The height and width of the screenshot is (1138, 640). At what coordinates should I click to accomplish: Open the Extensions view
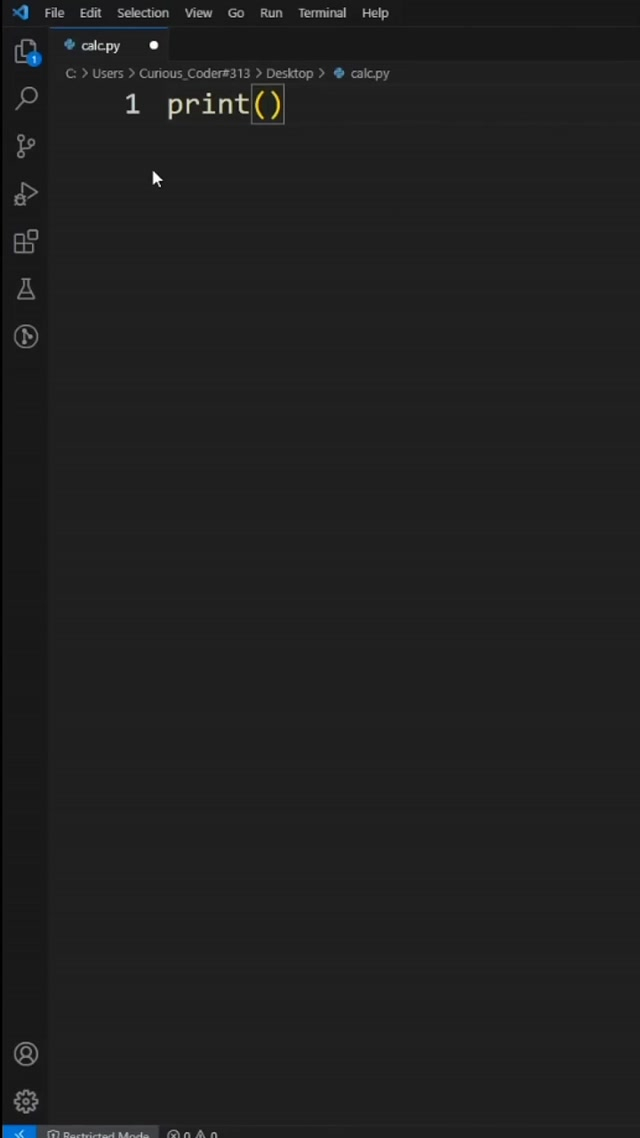[x=26, y=242]
